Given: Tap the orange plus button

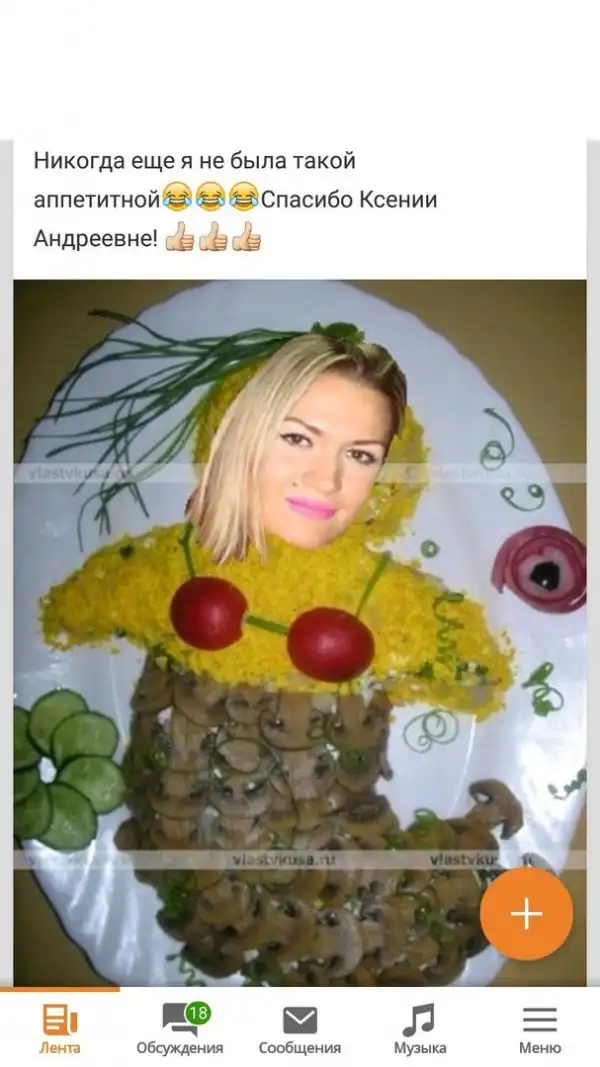Looking at the screenshot, I should coord(526,914).
